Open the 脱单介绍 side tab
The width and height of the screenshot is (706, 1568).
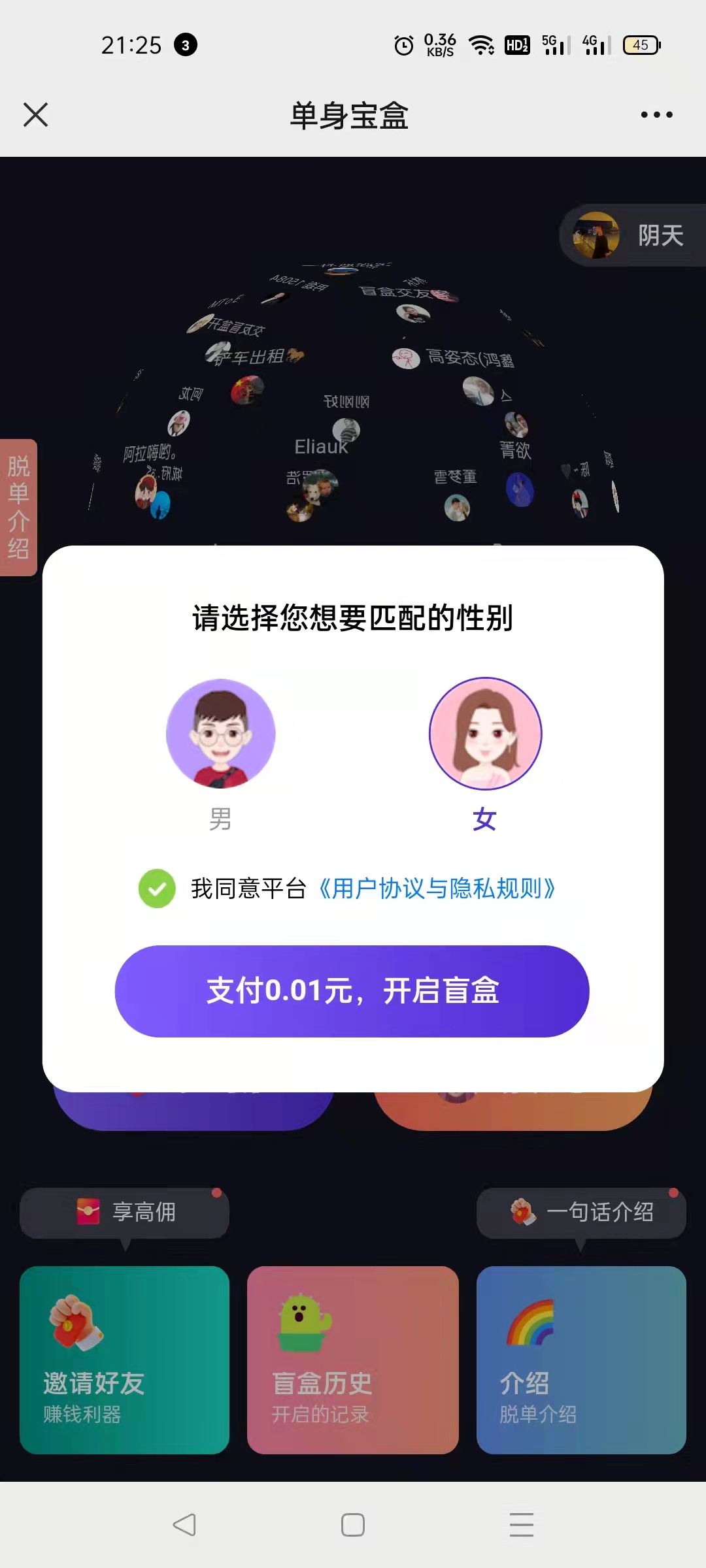[x=18, y=508]
